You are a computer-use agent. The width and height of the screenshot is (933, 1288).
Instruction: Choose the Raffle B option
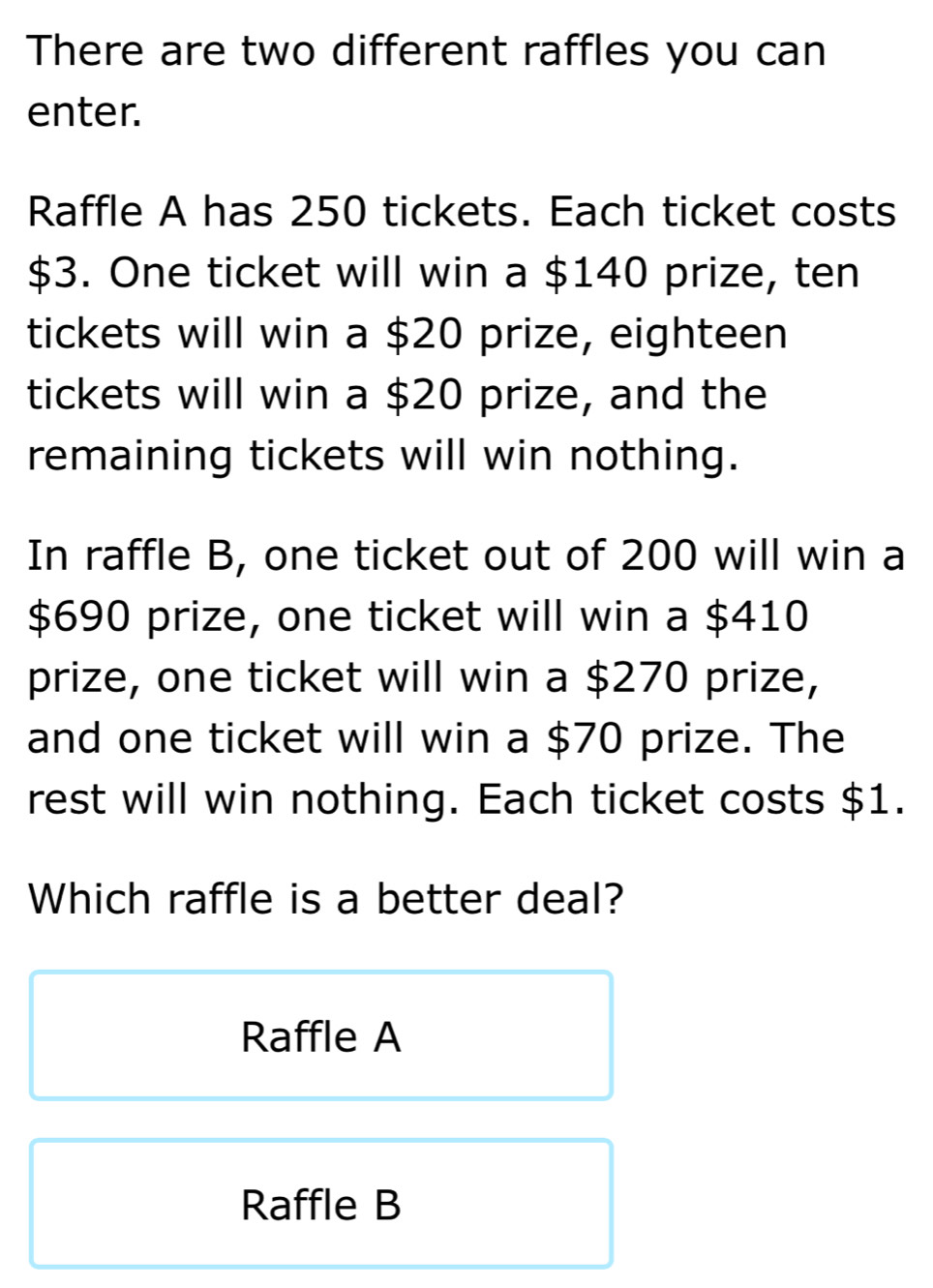coord(321,1204)
